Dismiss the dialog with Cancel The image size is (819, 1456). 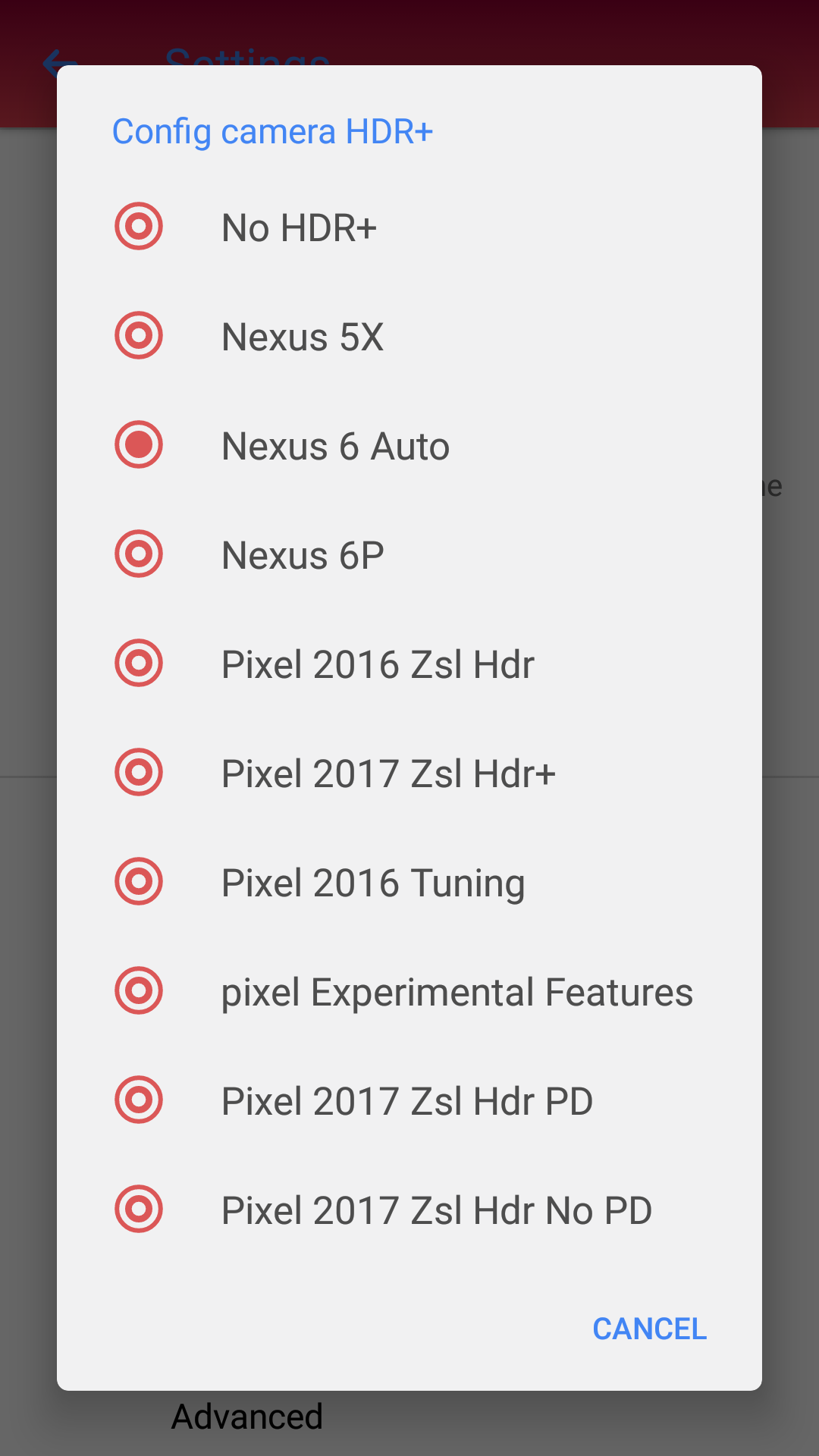pos(649,1329)
